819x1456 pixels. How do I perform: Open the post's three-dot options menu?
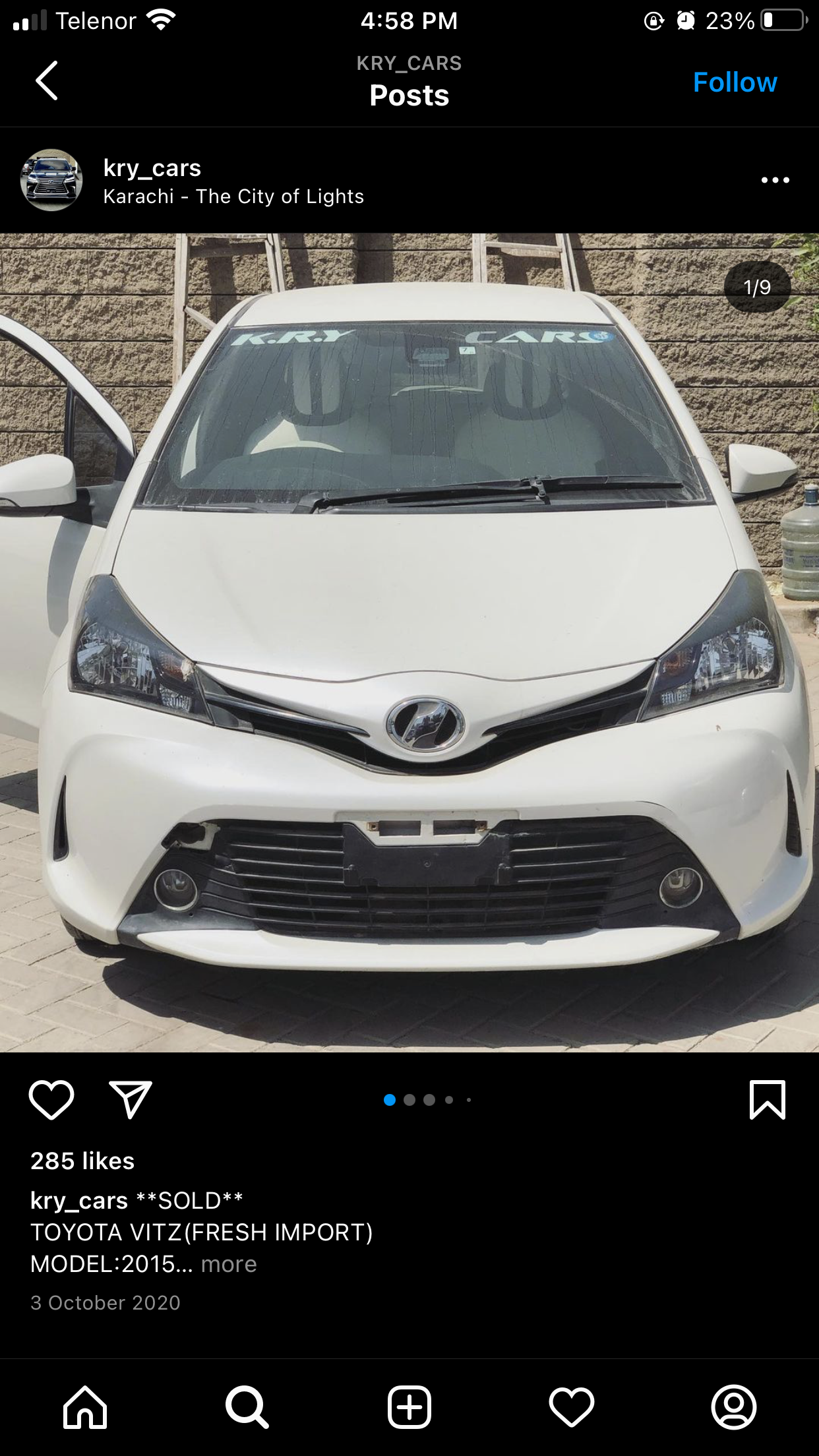pos(775,179)
